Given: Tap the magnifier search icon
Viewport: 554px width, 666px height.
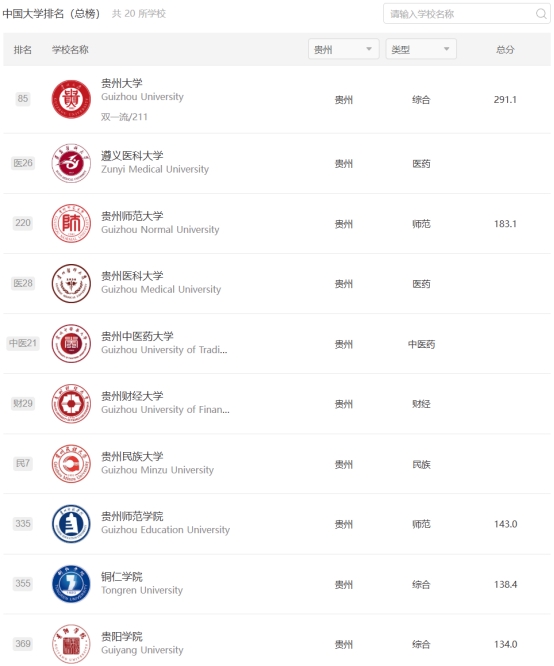Looking at the screenshot, I should point(541,14).
